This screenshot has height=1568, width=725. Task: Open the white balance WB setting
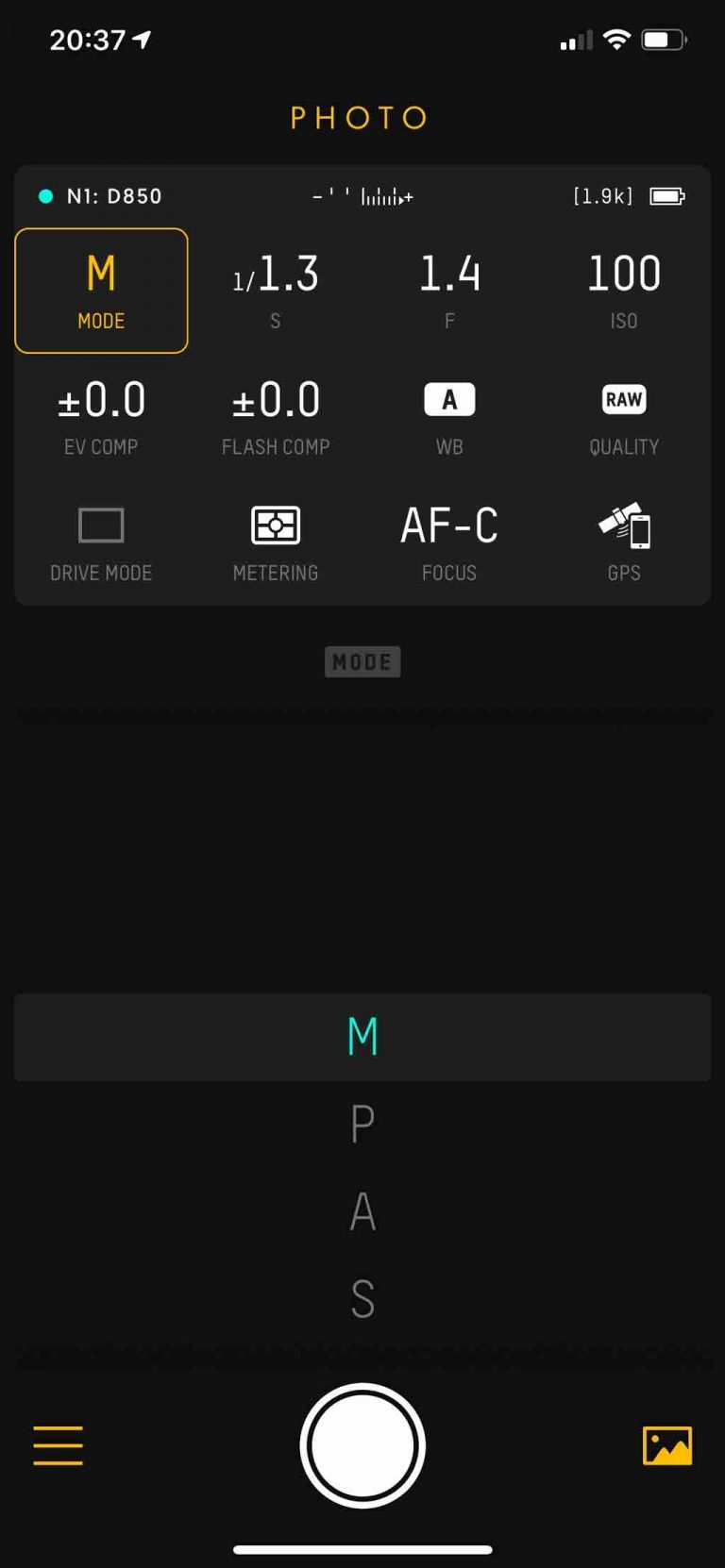(x=449, y=417)
